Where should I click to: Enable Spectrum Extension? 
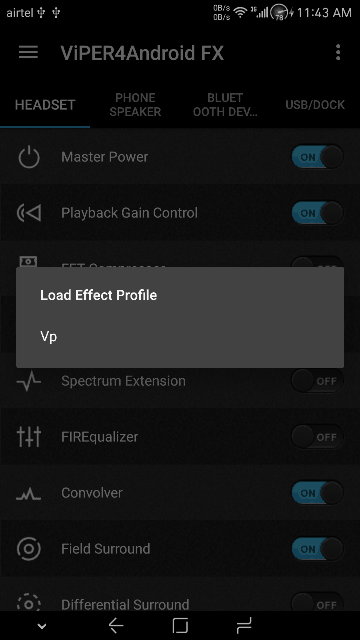[317, 381]
